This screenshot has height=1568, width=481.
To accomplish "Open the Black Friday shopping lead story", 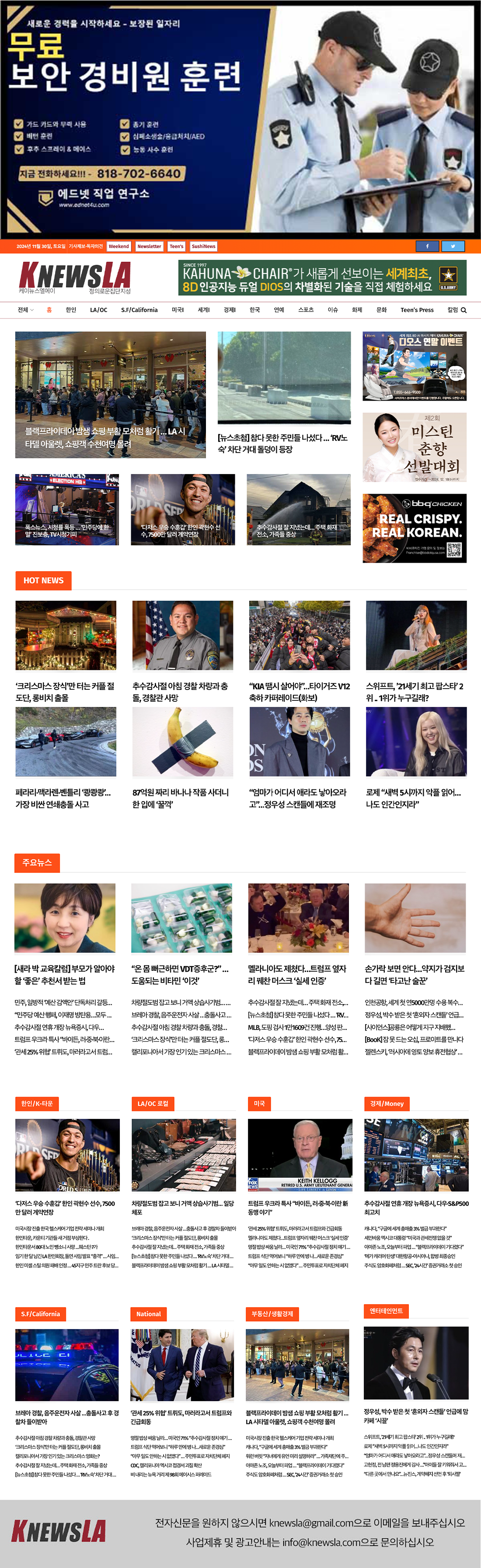I will (110, 395).
